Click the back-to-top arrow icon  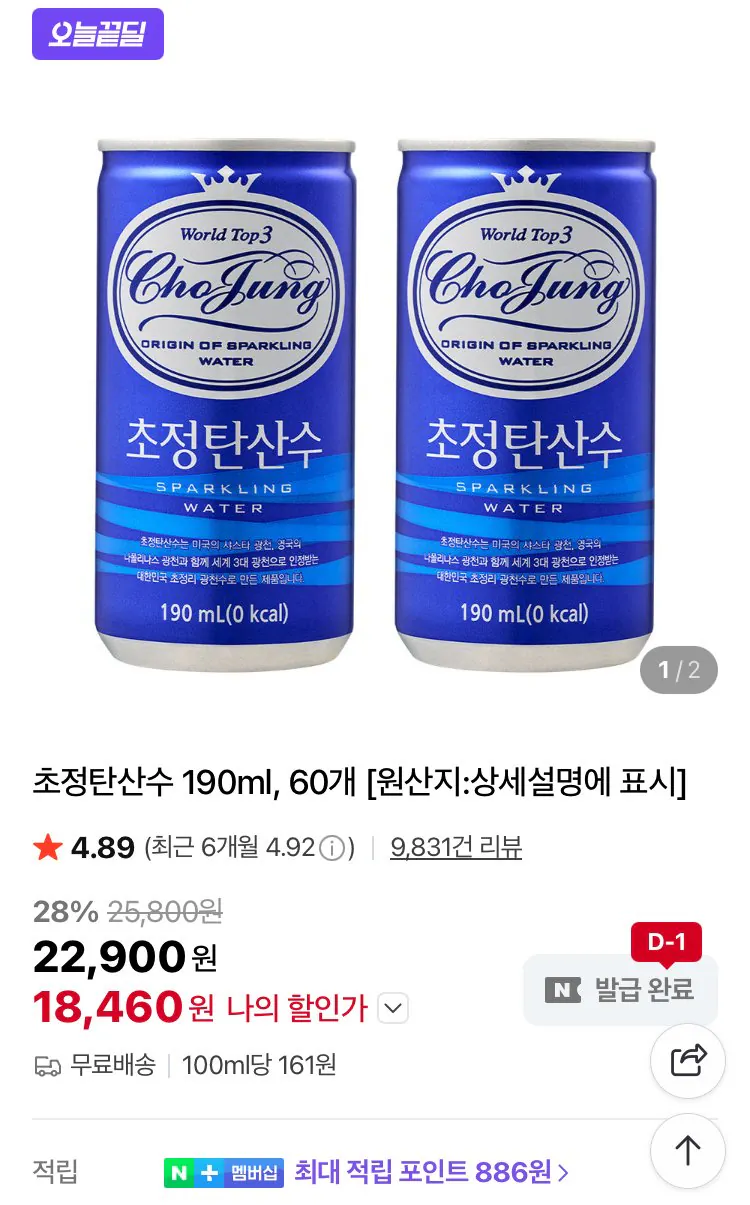[688, 1152]
